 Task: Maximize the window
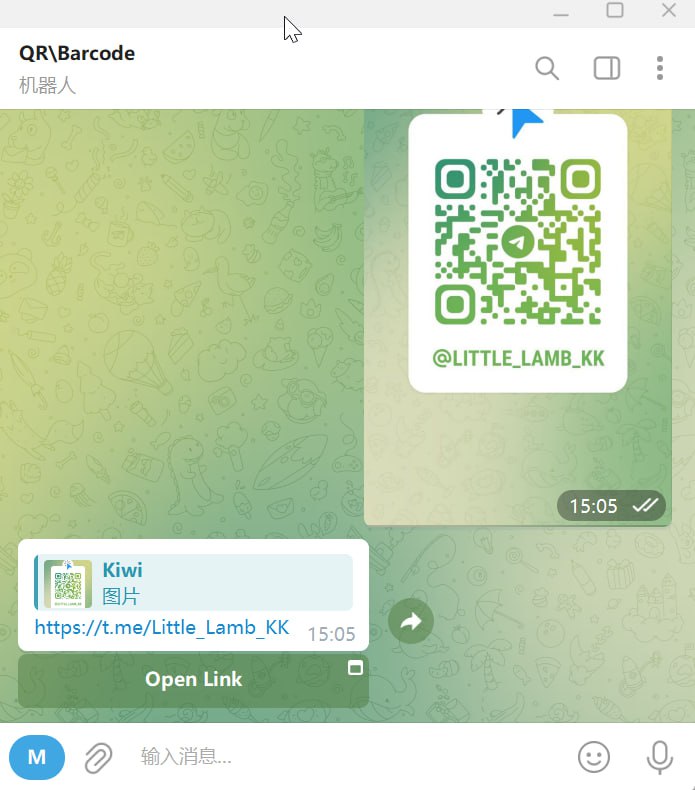[x=615, y=11]
